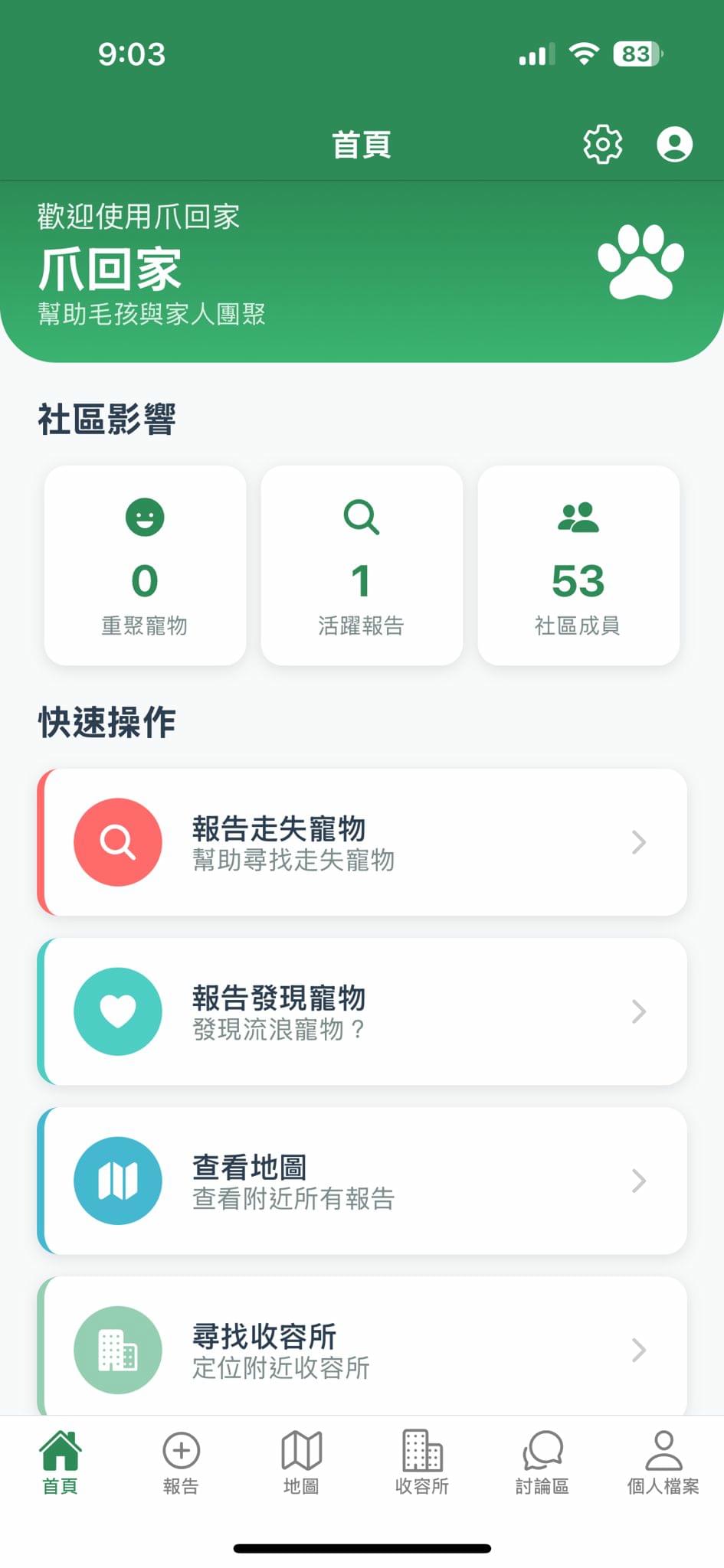Expand 尋找收容所 using its arrow
The width and height of the screenshot is (724, 1568).
pyautogui.click(x=640, y=1349)
